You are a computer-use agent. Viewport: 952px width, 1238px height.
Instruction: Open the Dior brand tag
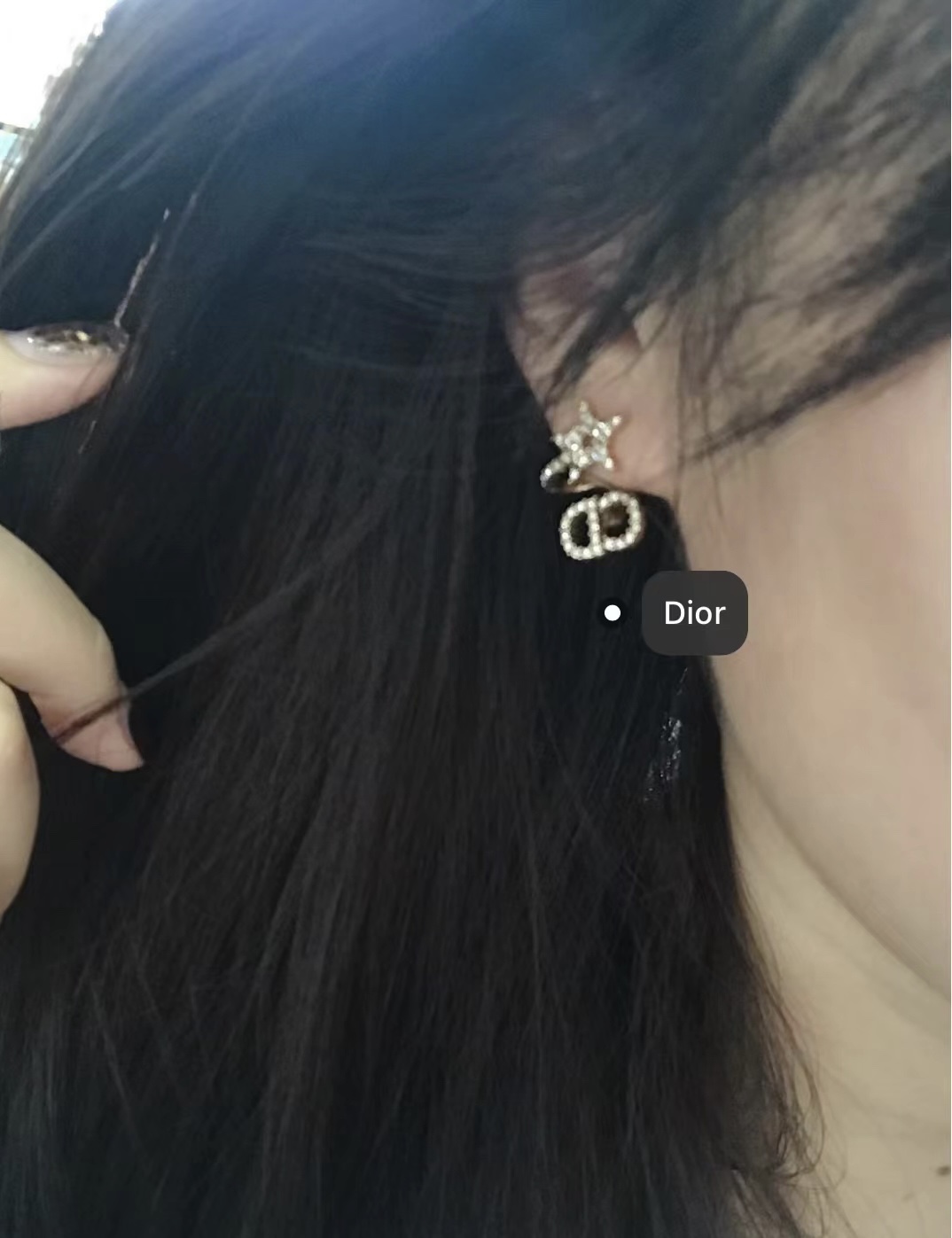[694, 613]
